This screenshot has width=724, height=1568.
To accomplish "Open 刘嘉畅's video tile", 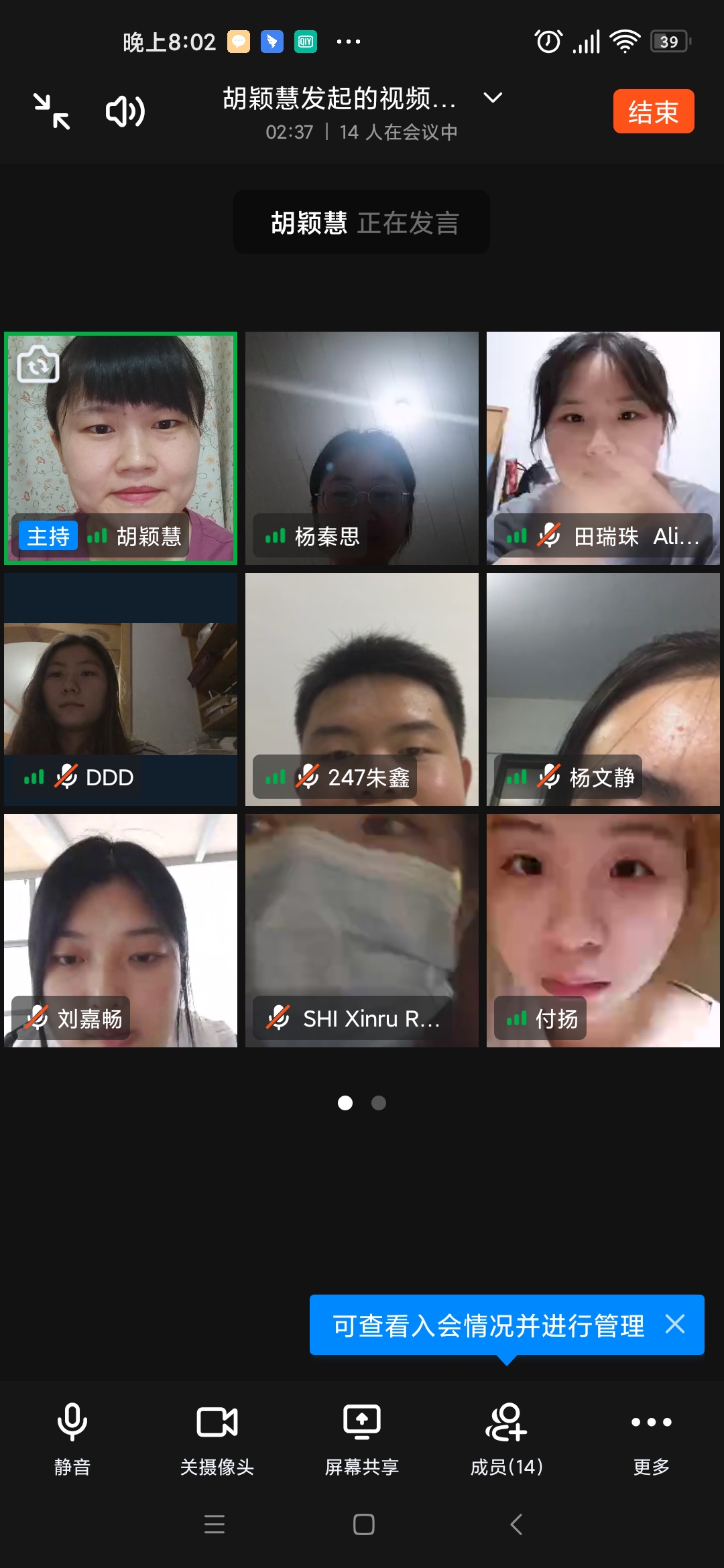I will pyautogui.click(x=121, y=930).
